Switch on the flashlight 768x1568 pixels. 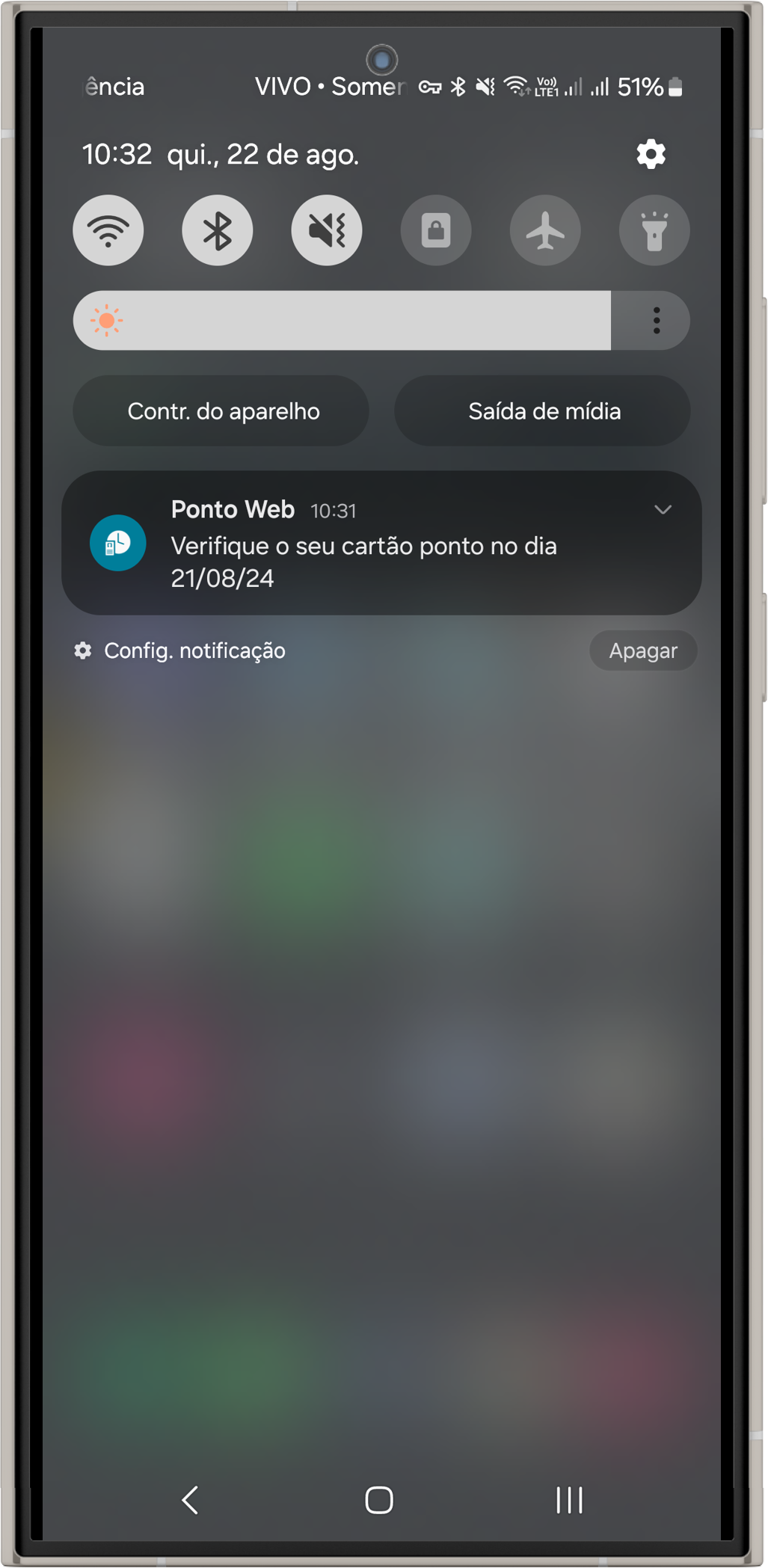coord(654,230)
